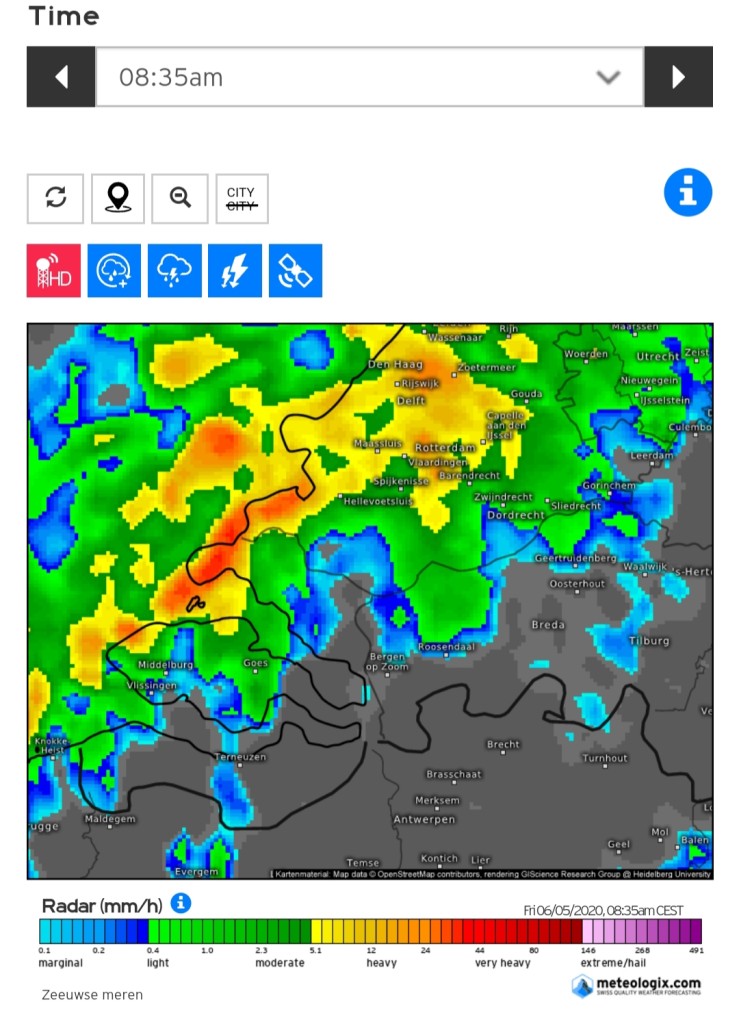Open the 08:35am time dropdown
This screenshot has width=739, height=1024.
tap(370, 77)
